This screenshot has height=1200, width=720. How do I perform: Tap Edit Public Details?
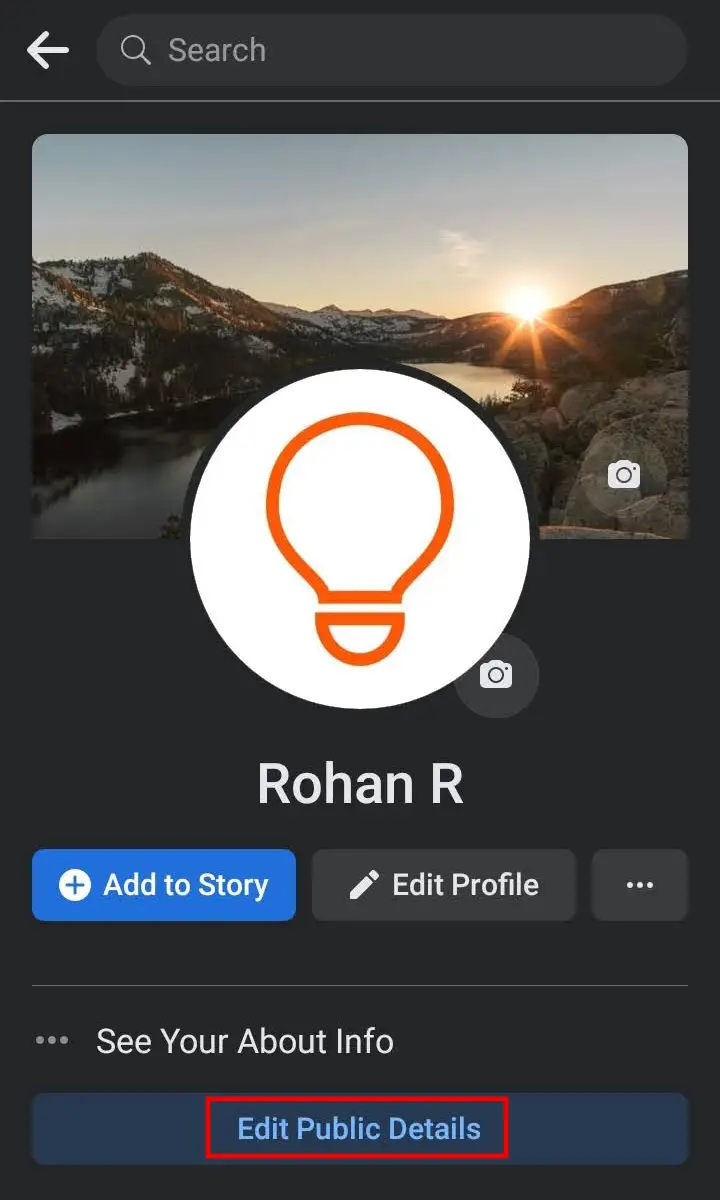(360, 1129)
